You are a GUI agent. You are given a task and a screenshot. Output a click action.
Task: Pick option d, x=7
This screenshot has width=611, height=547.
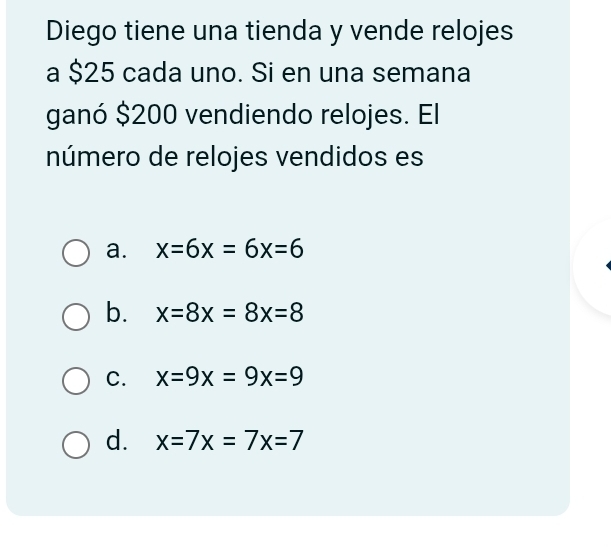coord(76,443)
